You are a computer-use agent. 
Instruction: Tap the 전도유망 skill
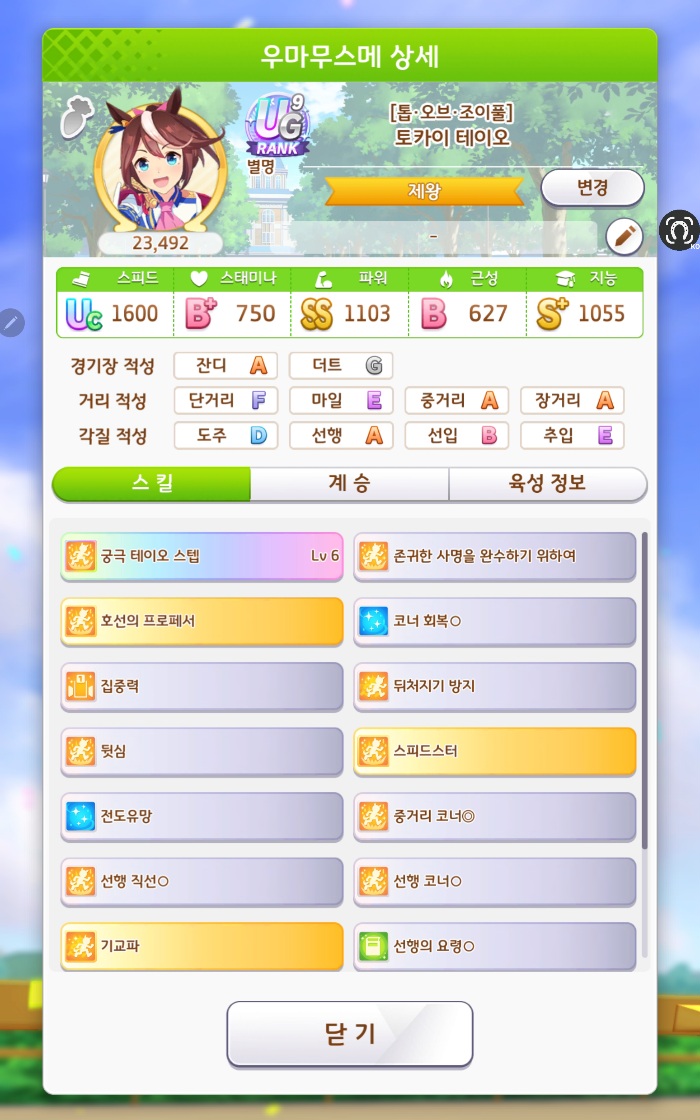202,816
